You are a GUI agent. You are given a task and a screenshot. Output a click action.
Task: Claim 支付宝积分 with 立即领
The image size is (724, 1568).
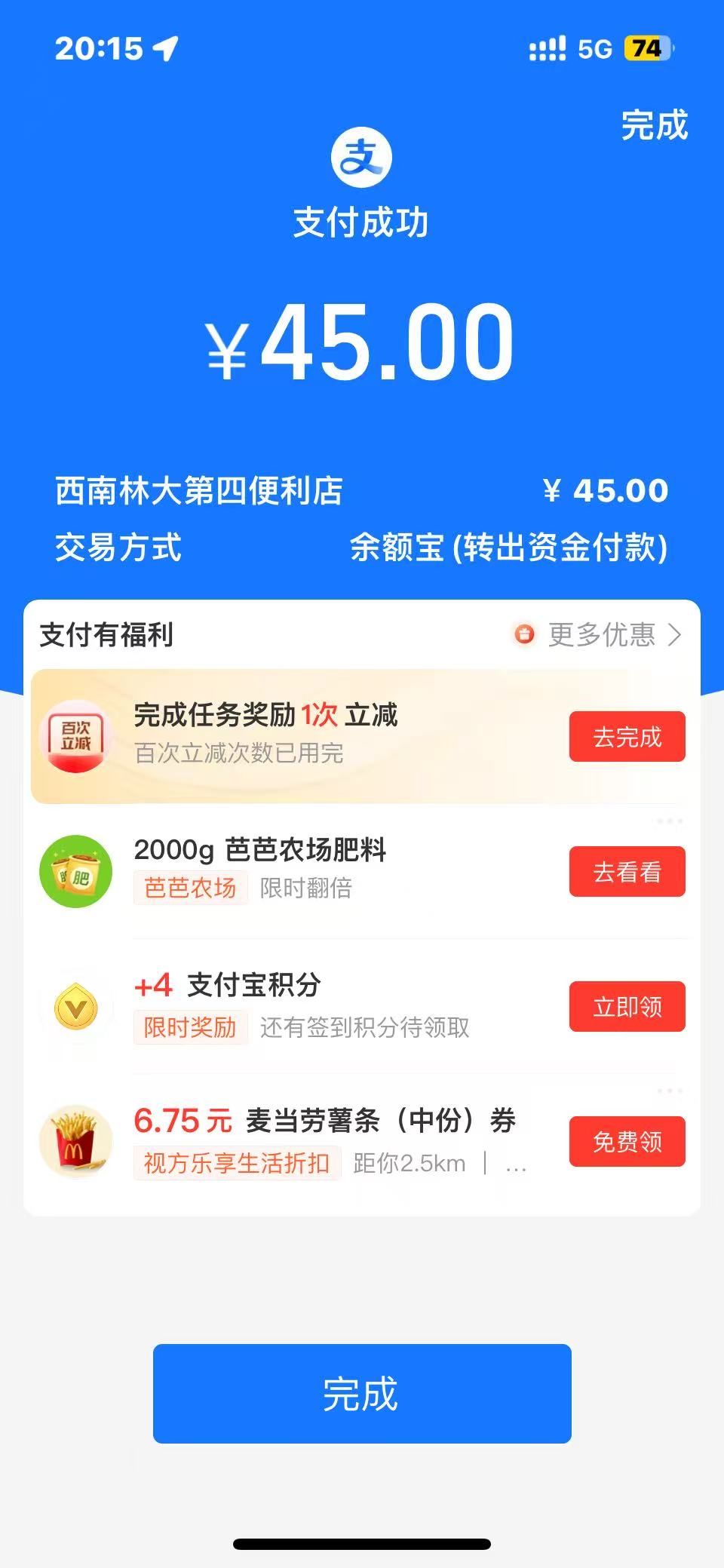627,1006
